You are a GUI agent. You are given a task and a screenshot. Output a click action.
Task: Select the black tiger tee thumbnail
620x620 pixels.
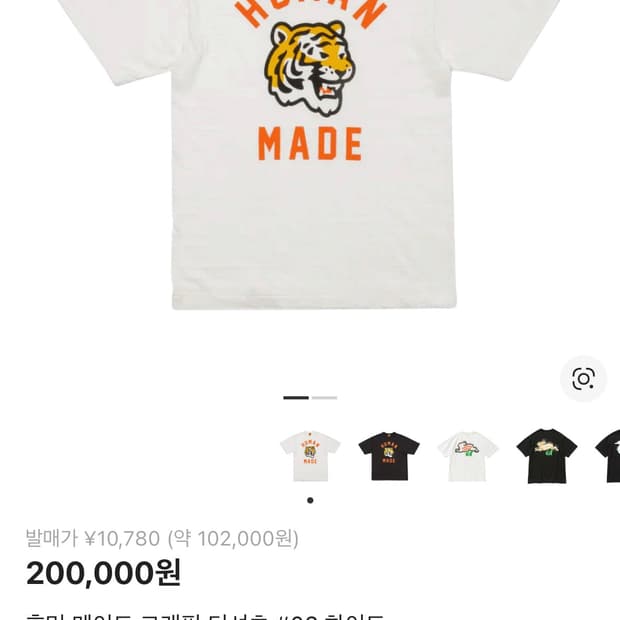pyautogui.click(x=389, y=456)
